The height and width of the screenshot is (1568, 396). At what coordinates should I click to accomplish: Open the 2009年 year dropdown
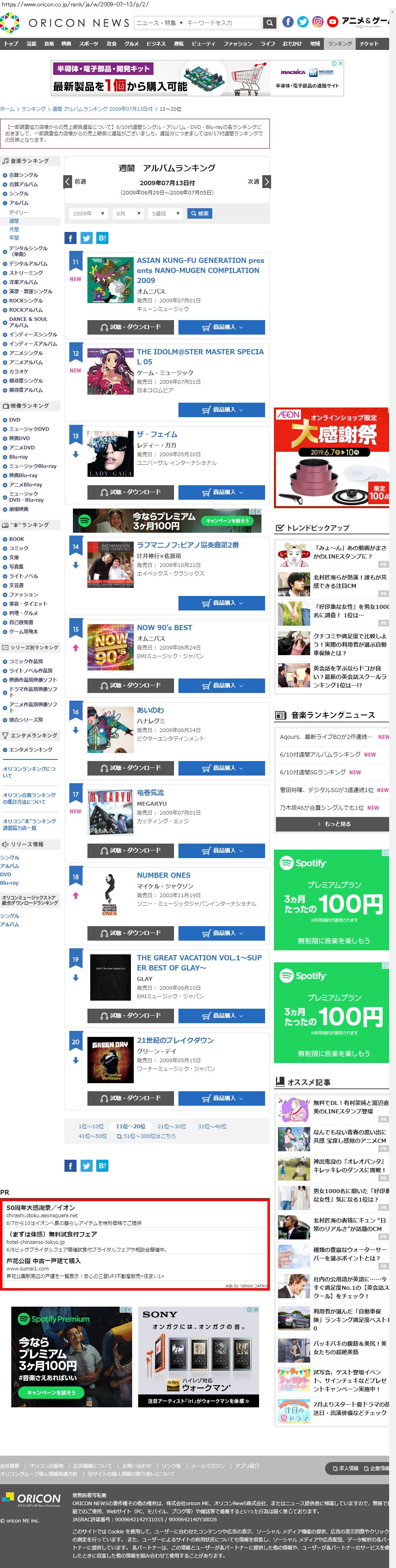click(x=88, y=214)
